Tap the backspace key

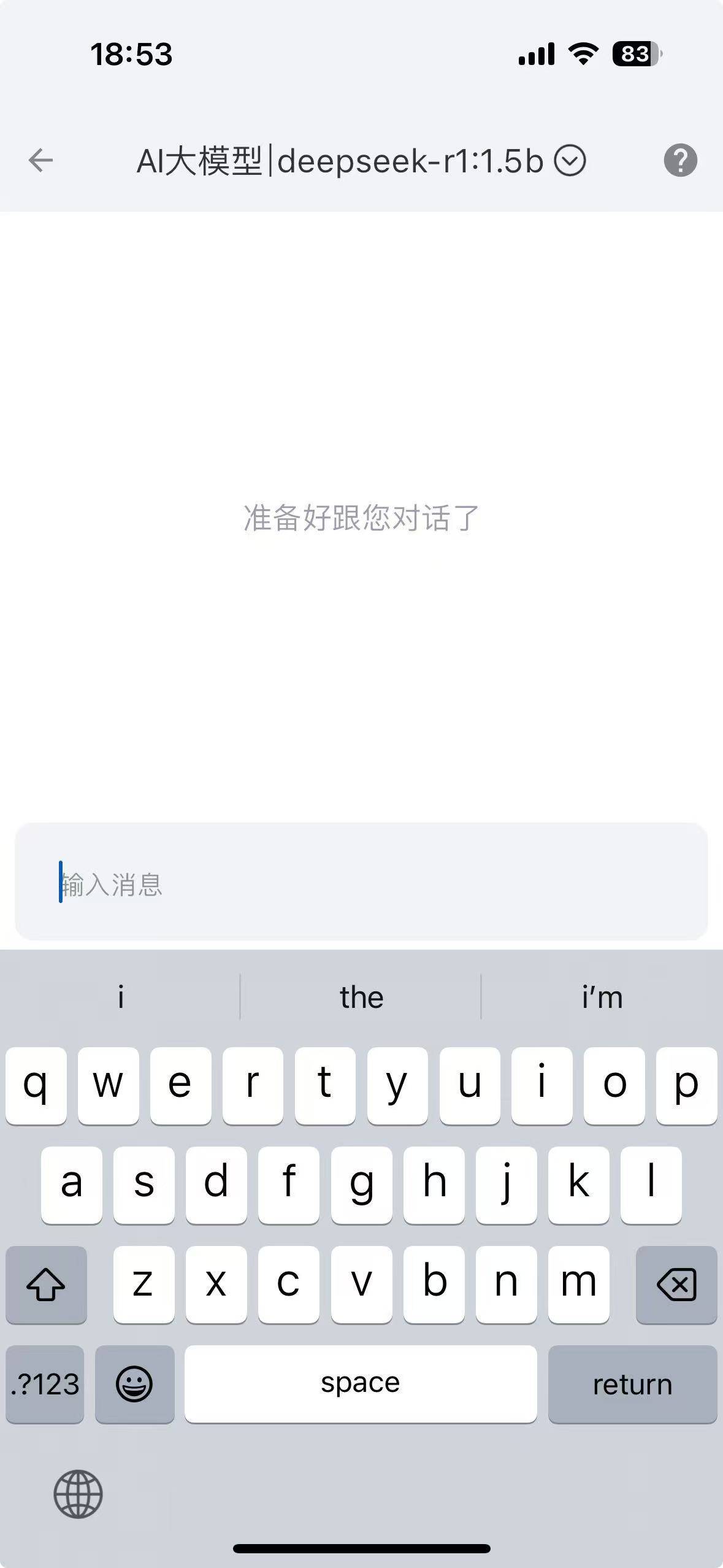pyautogui.click(x=676, y=1284)
